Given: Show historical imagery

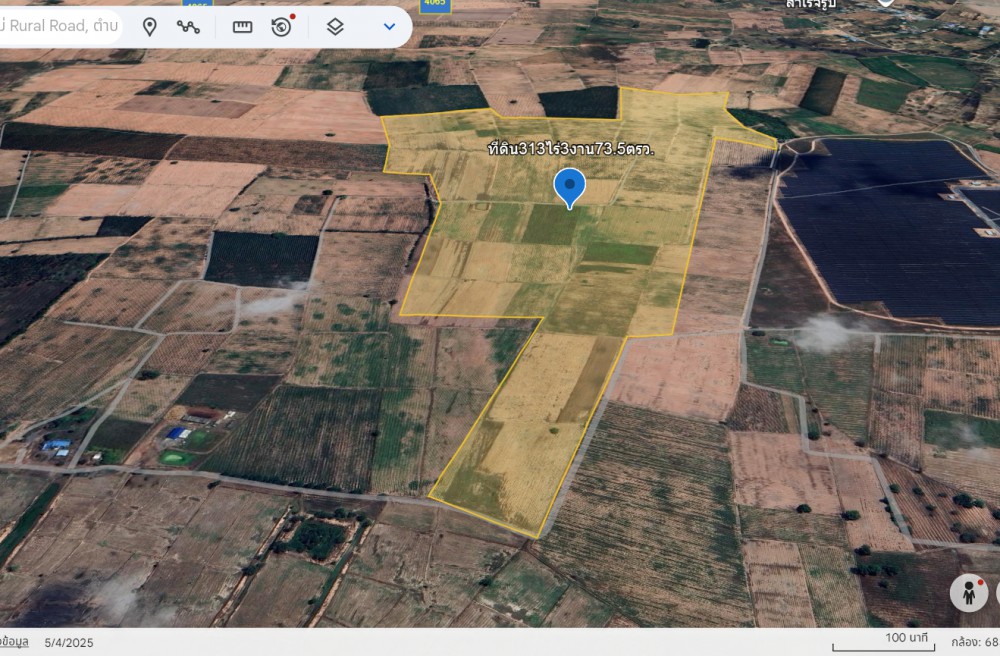Looking at the screenshot, I should click(x=282, y=27).
